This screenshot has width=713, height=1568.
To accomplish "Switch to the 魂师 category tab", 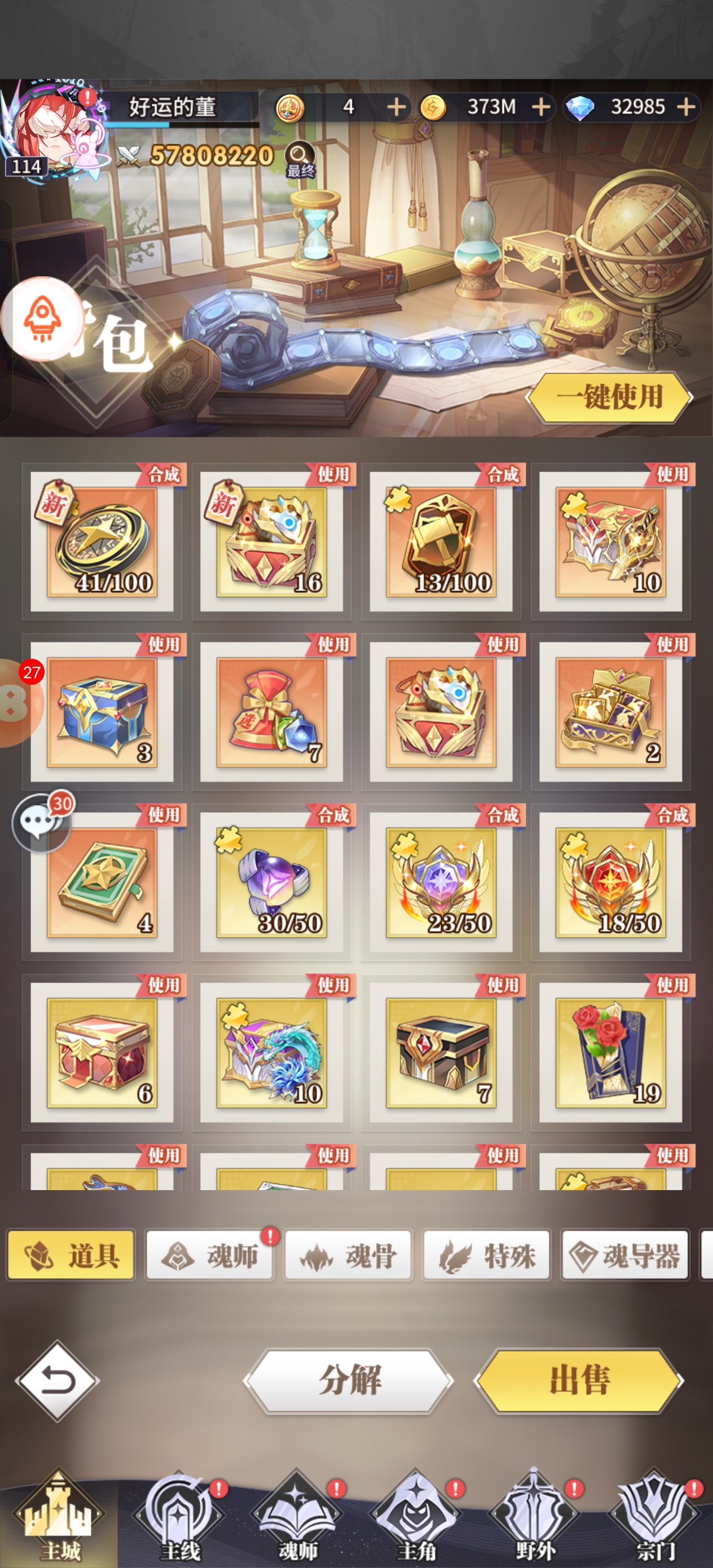I will coord(209,1255).
